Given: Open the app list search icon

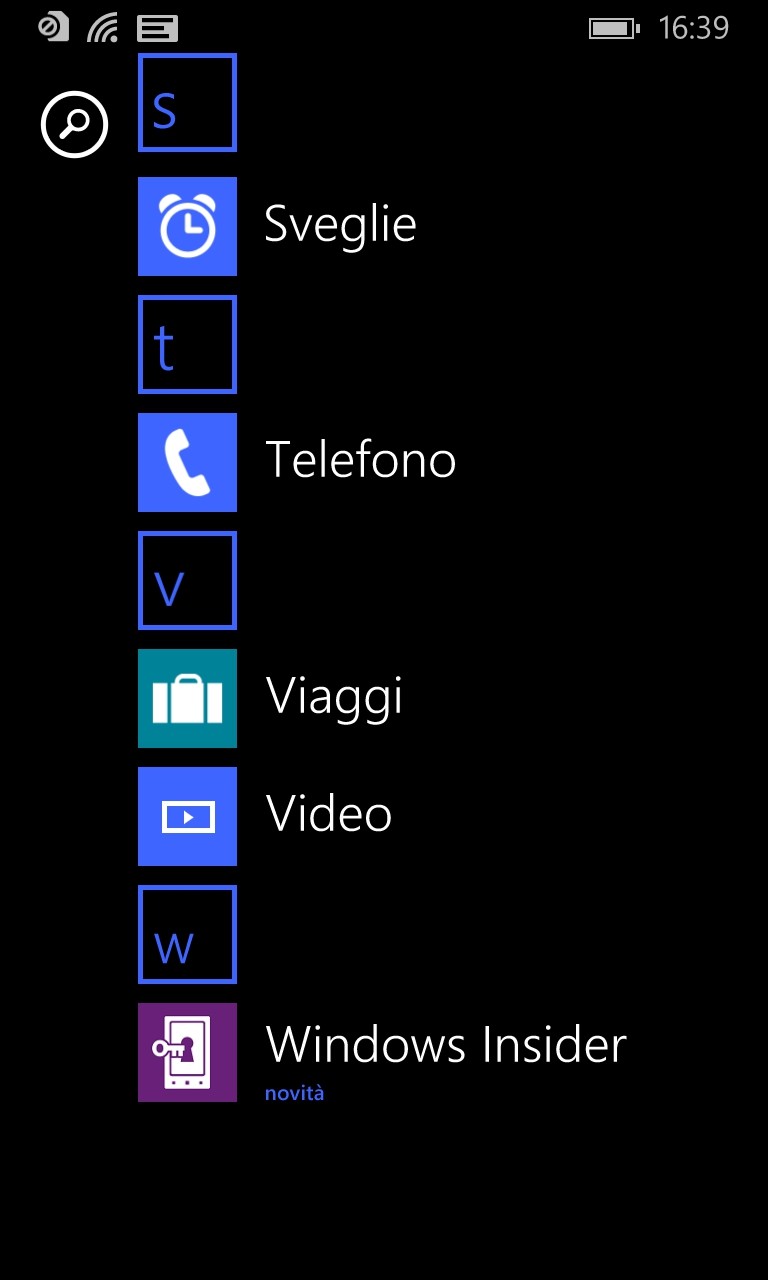Looking at the screenshot, I should click(74, 125).
